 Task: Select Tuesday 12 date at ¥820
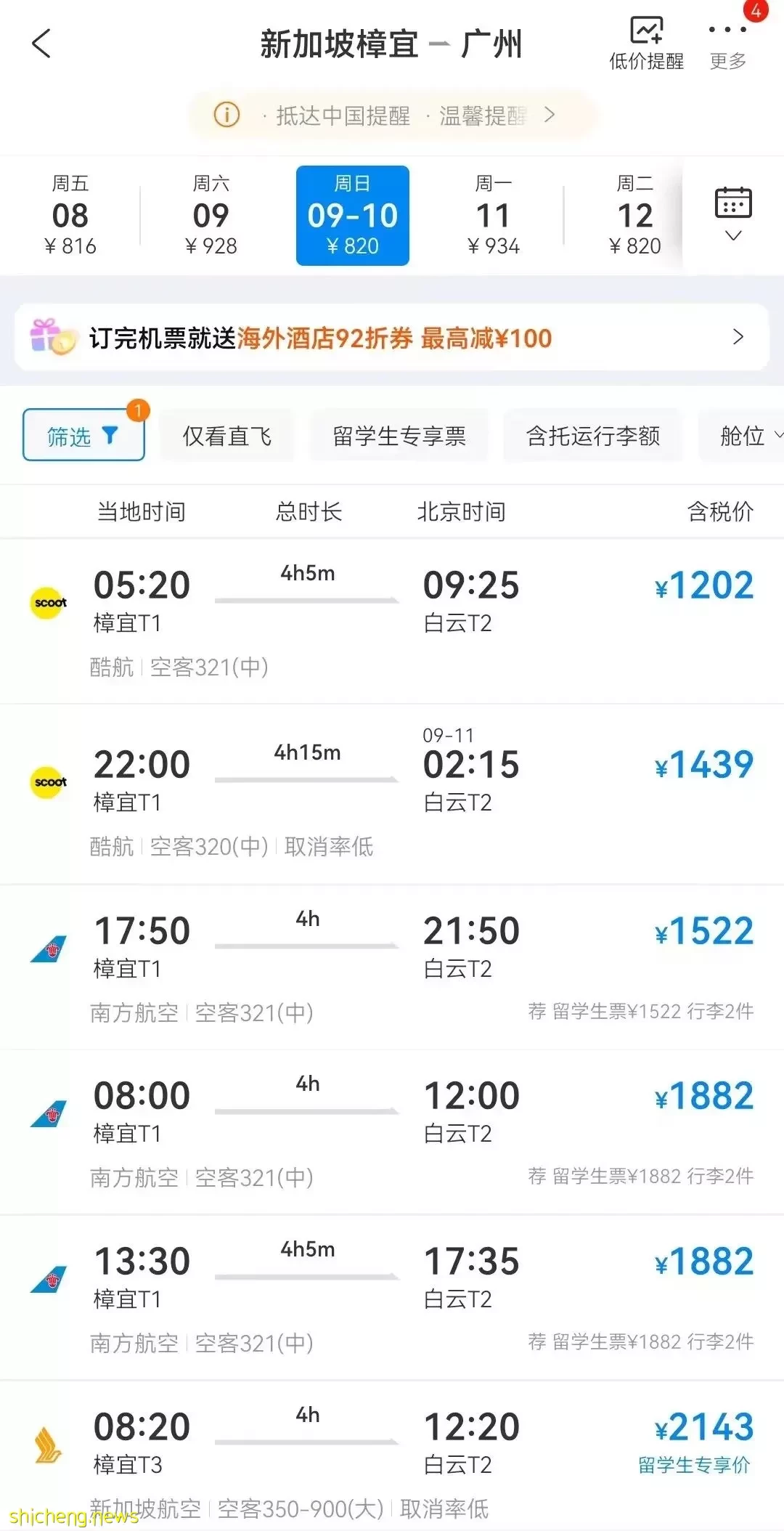coord(634,216)
